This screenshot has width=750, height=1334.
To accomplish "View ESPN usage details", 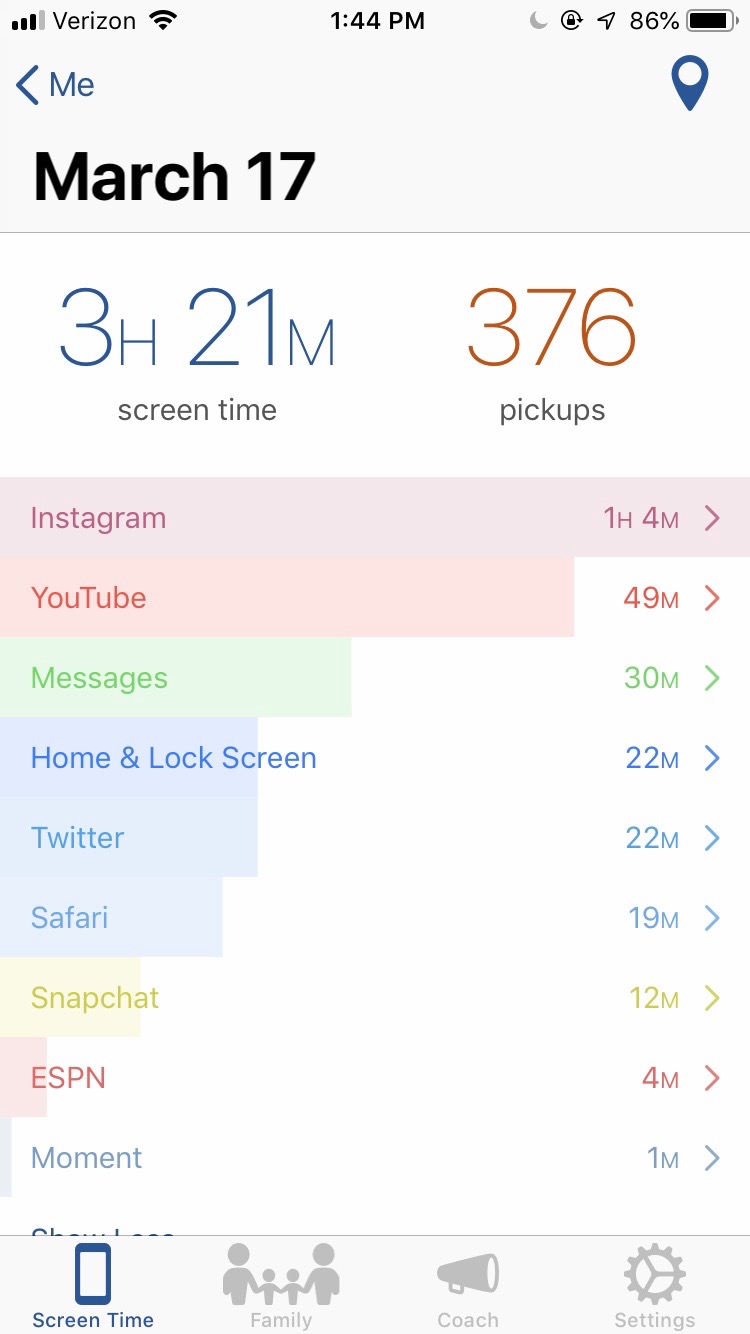I will coord(375,1078).
